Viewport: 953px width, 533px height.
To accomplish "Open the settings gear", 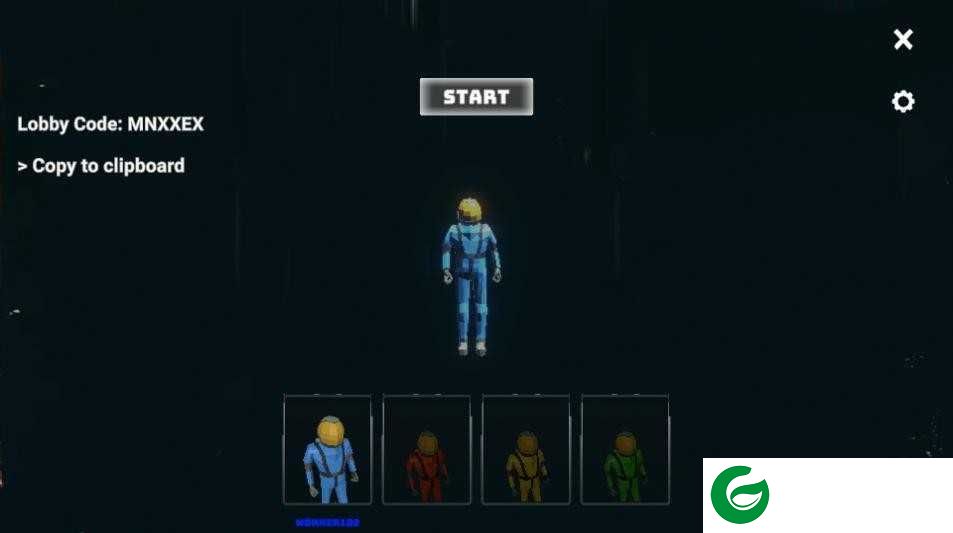I will coord(903,101).
